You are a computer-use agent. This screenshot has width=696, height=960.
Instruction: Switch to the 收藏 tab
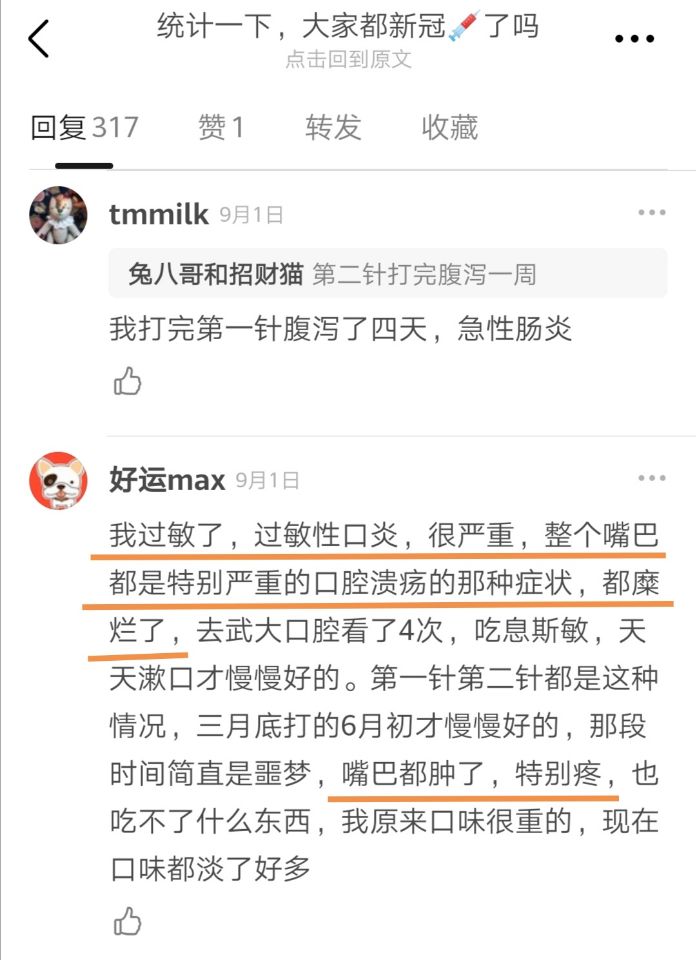tap(449, 128)
